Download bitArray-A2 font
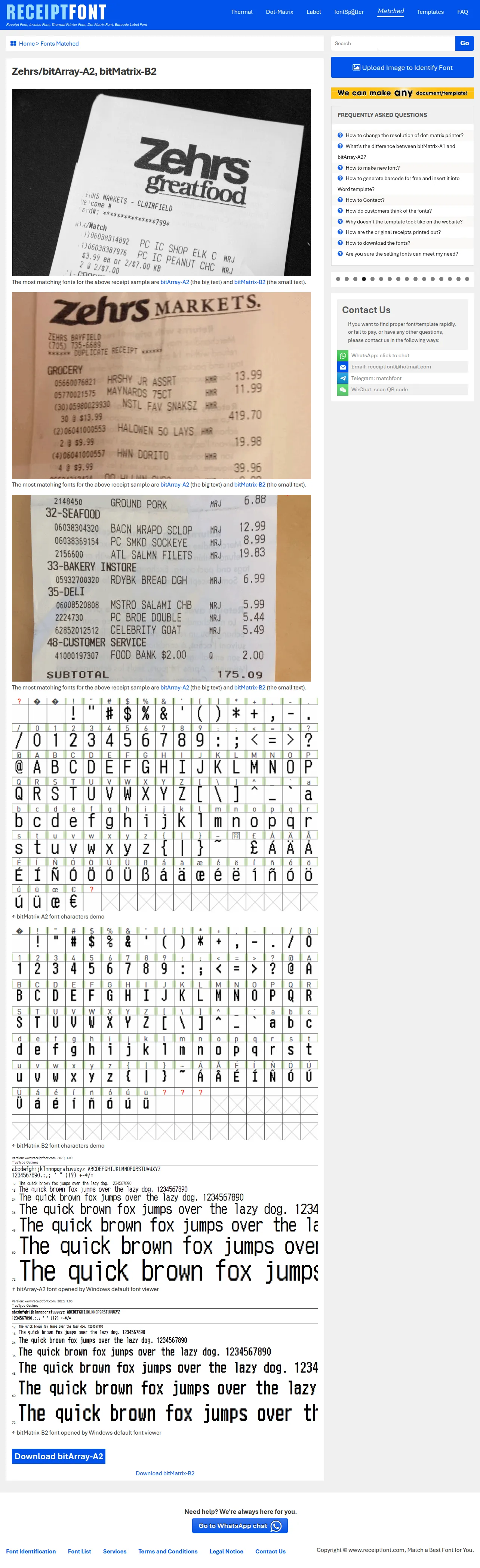The height and width of the screenshot is (1568, 480). click(x=59, y=1456)
